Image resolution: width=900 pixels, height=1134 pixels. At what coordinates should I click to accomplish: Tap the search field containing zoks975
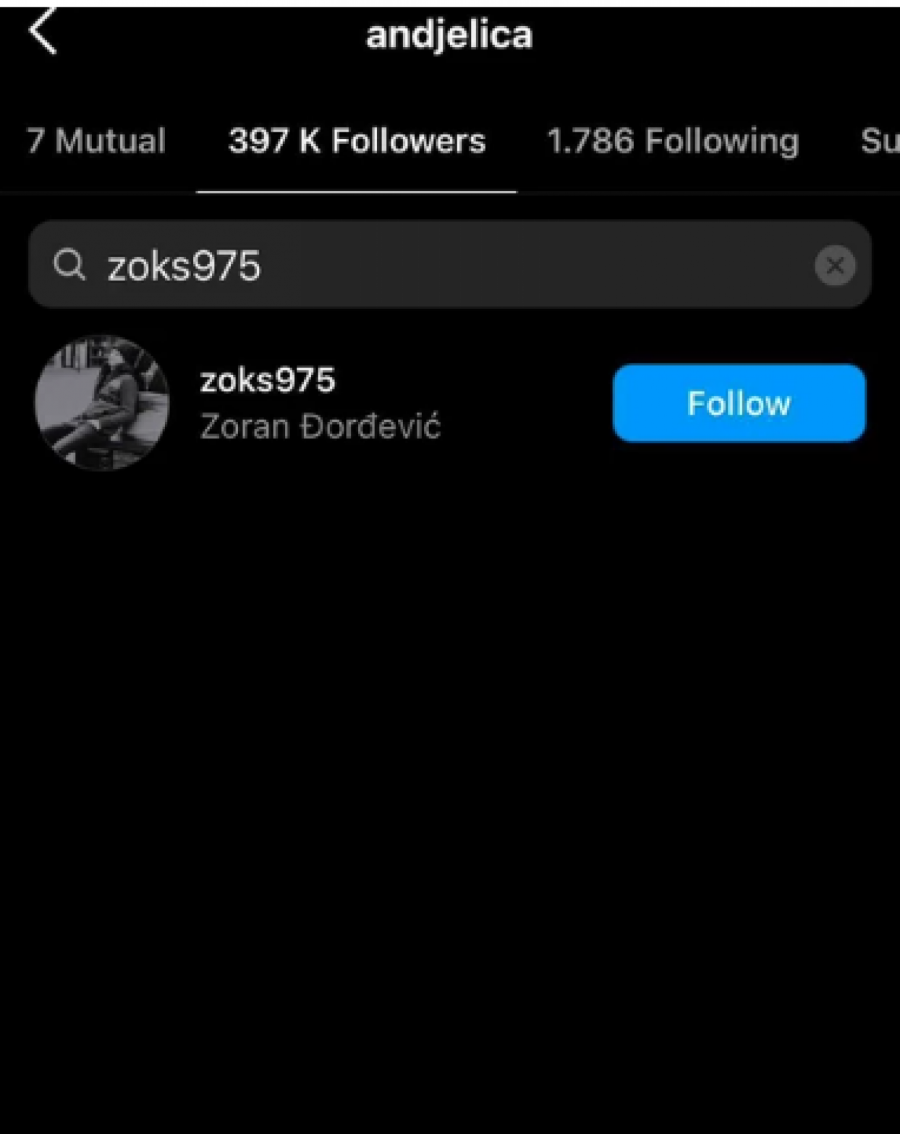(x=430, y=266)
